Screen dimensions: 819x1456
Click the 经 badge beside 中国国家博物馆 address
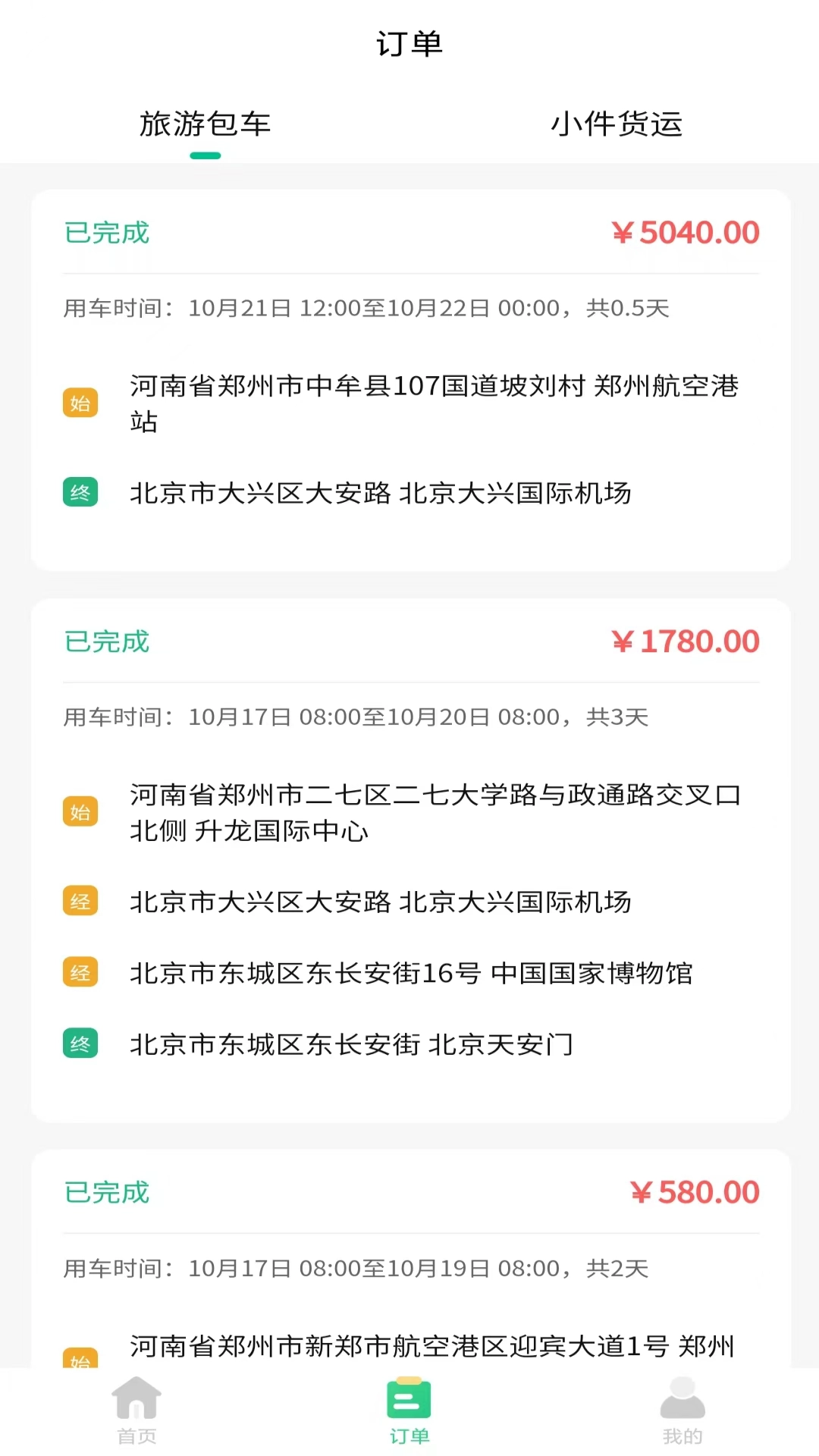click(x=80, y=973)
